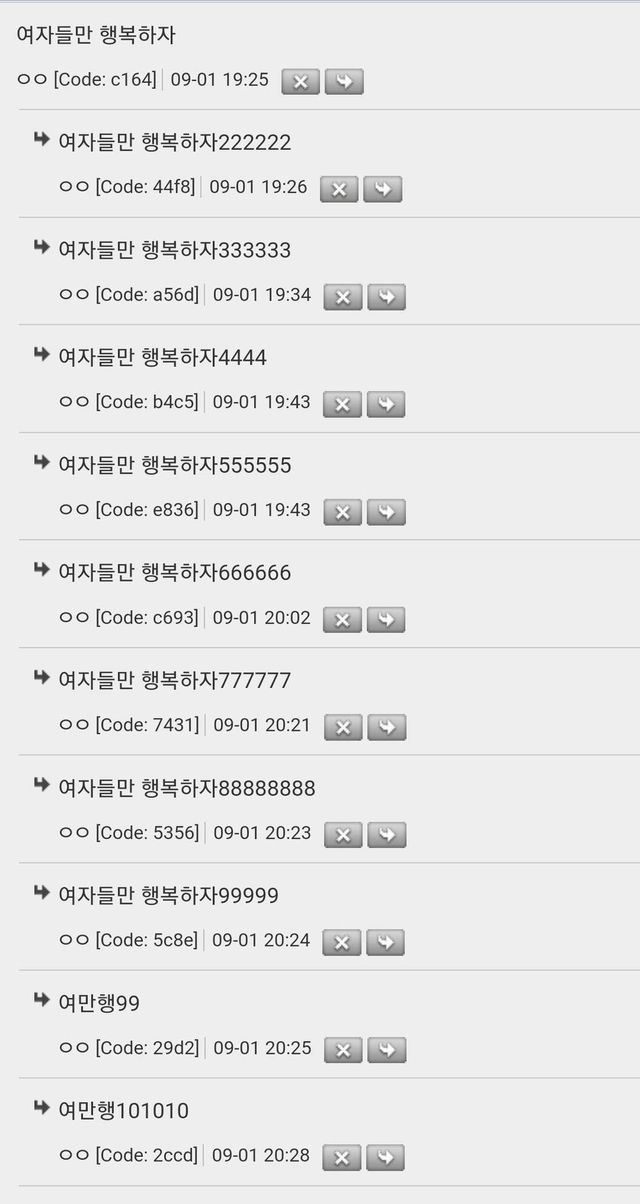The image size is (640, 1204).
Task: Reply to the comment with Code 44f8
Action: (382, 189)
